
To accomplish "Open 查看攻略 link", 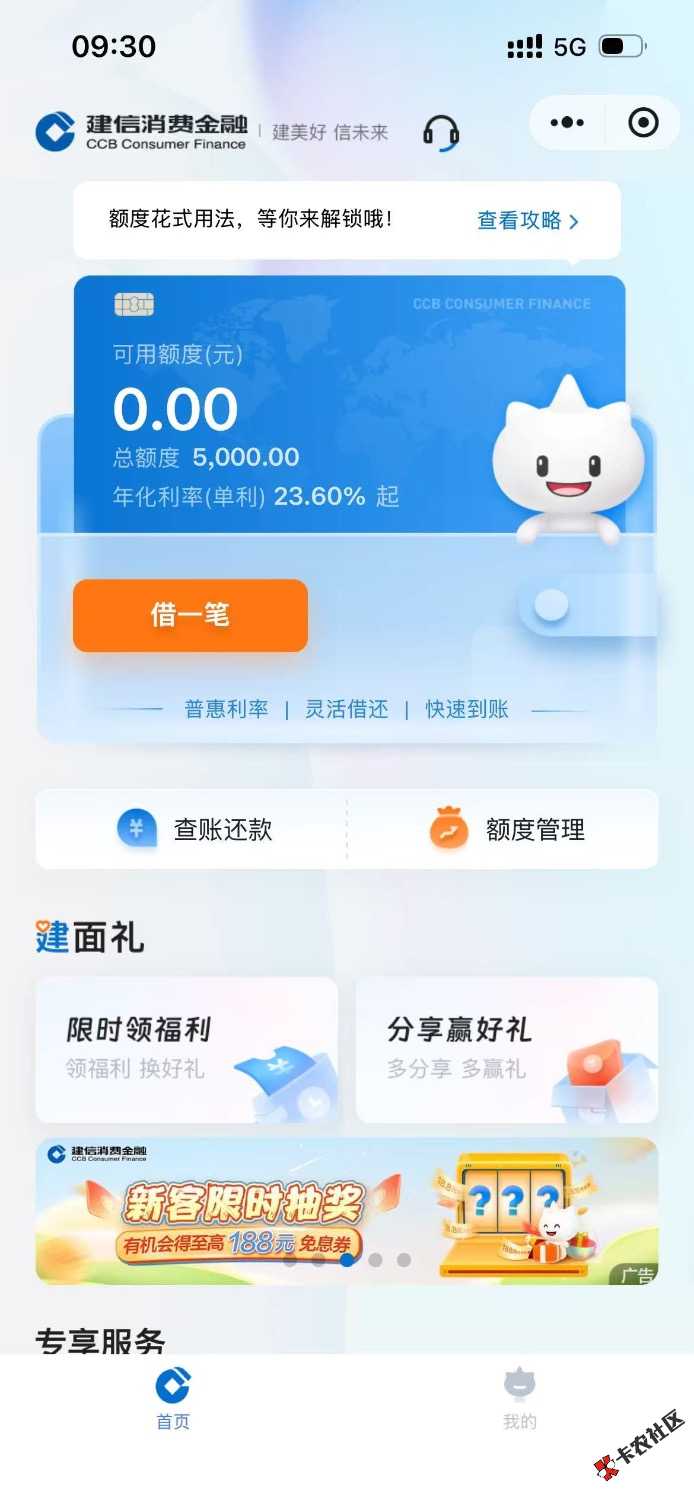I will pyautogui.click(x=528, y=221).
